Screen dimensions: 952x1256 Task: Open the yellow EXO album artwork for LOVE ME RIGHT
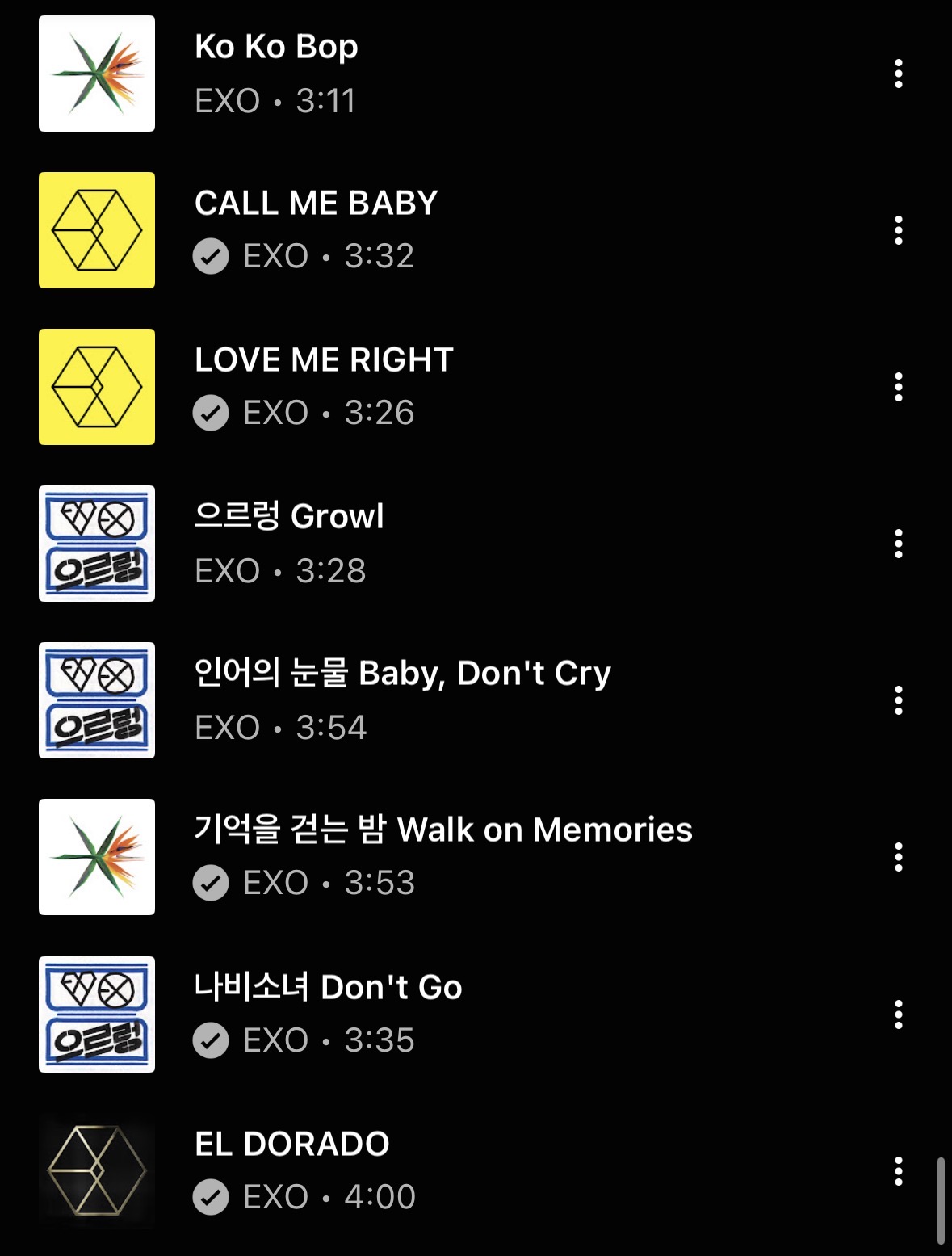tap(96, 386)
